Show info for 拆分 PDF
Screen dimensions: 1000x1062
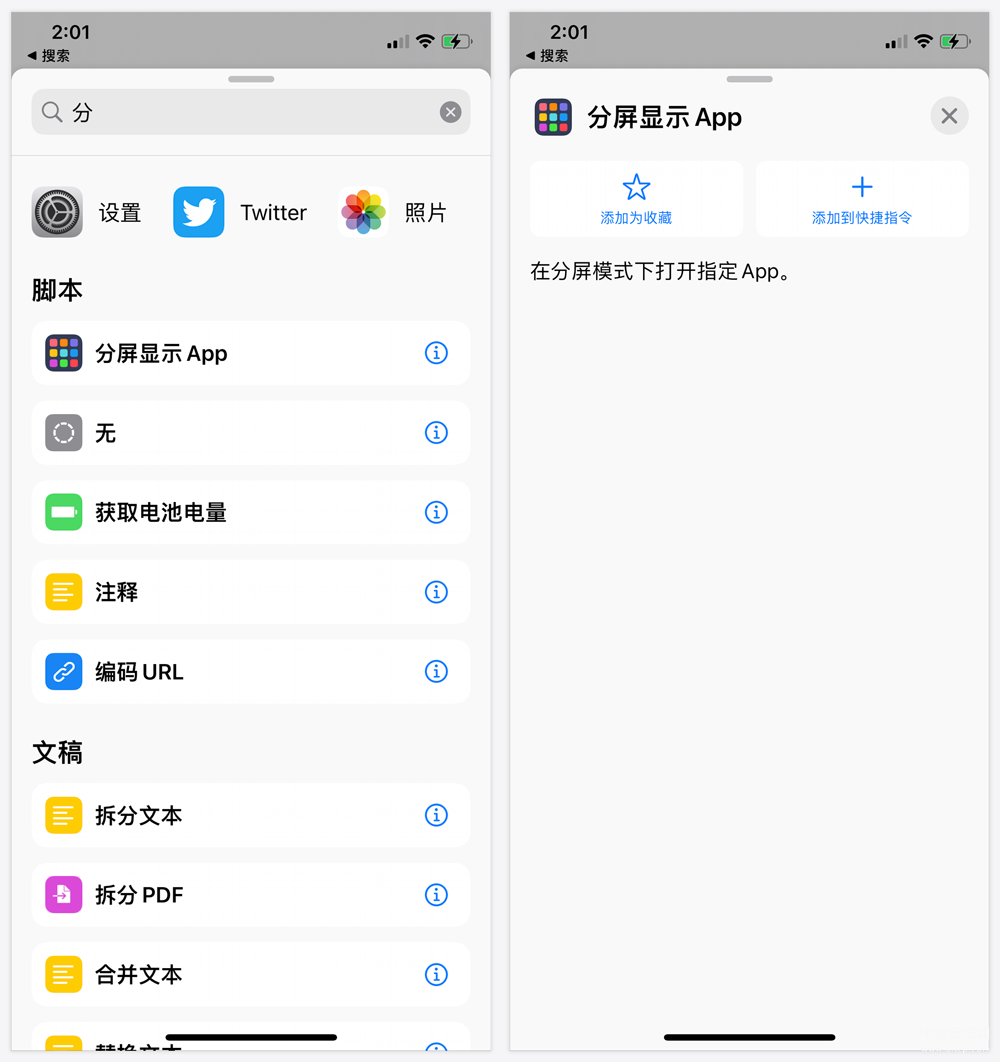pos(436,895)
